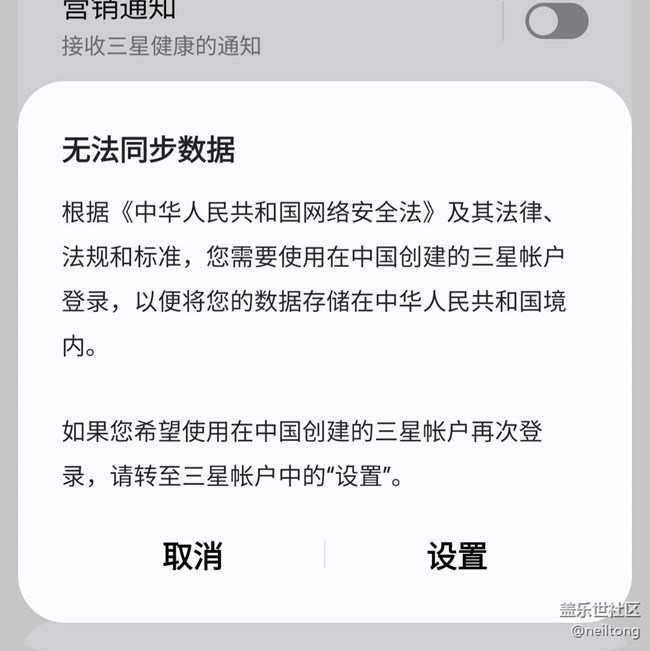Toggle the 营销通知 switch

click(557, 21)
